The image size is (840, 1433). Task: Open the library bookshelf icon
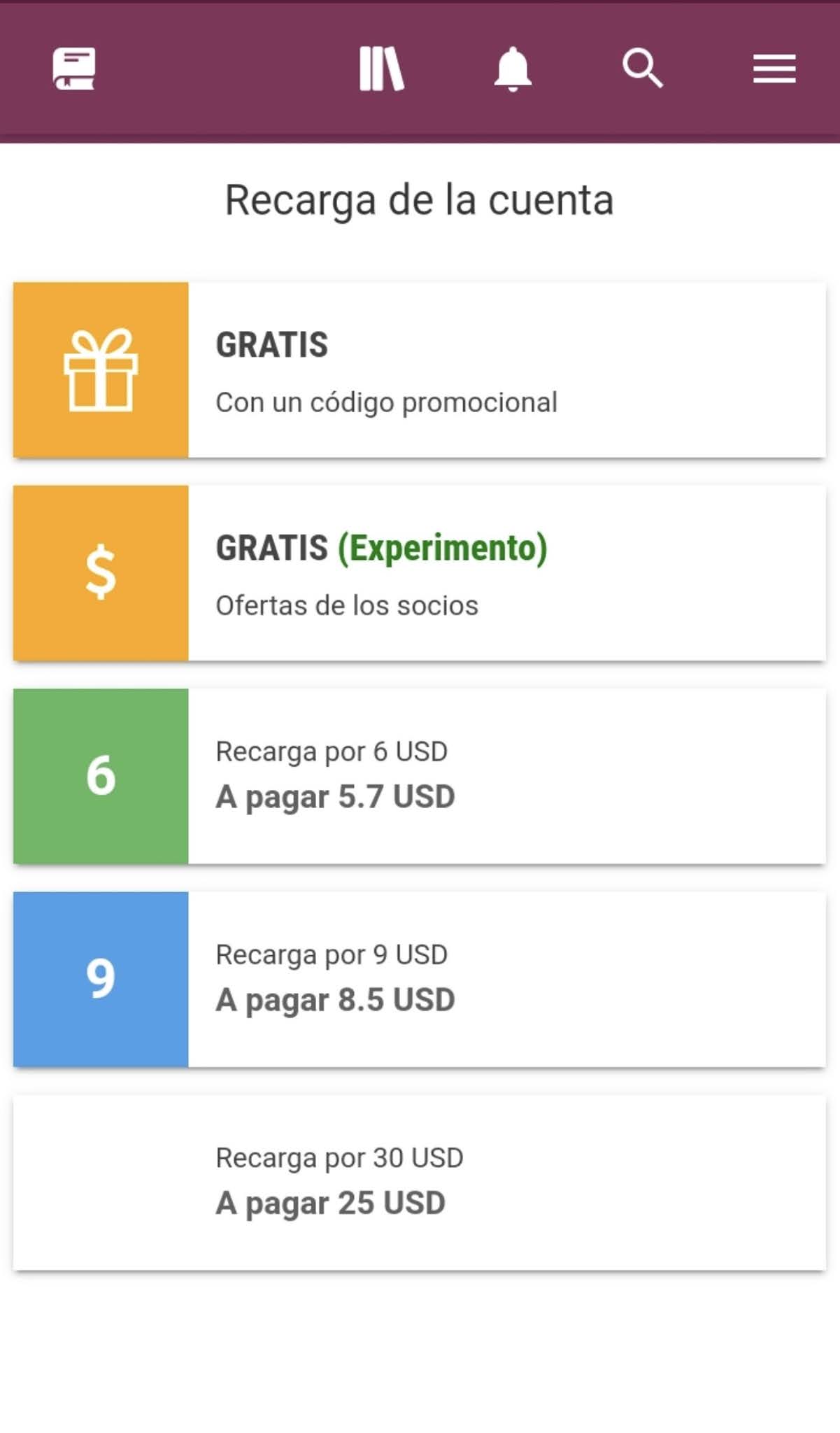coord(381,69)
